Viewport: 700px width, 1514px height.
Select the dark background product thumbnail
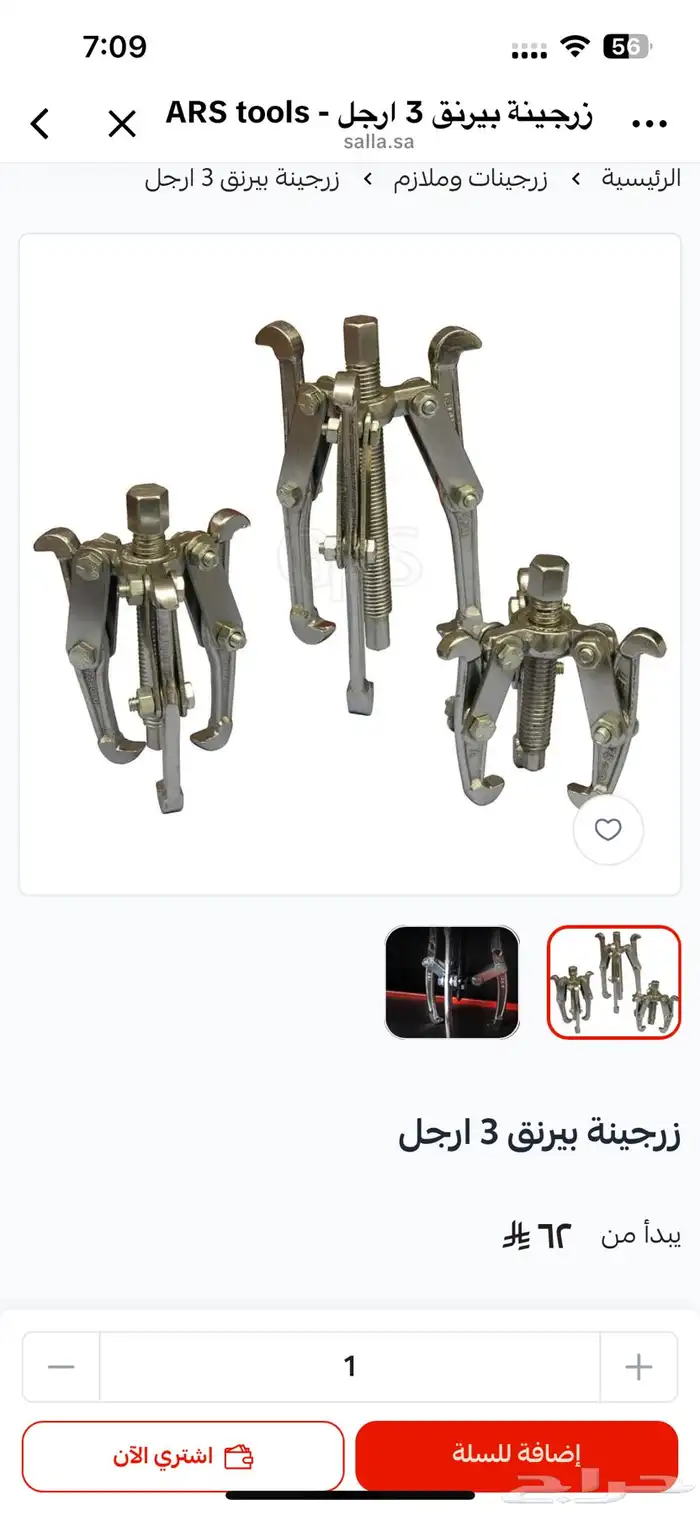click(452, 981)
